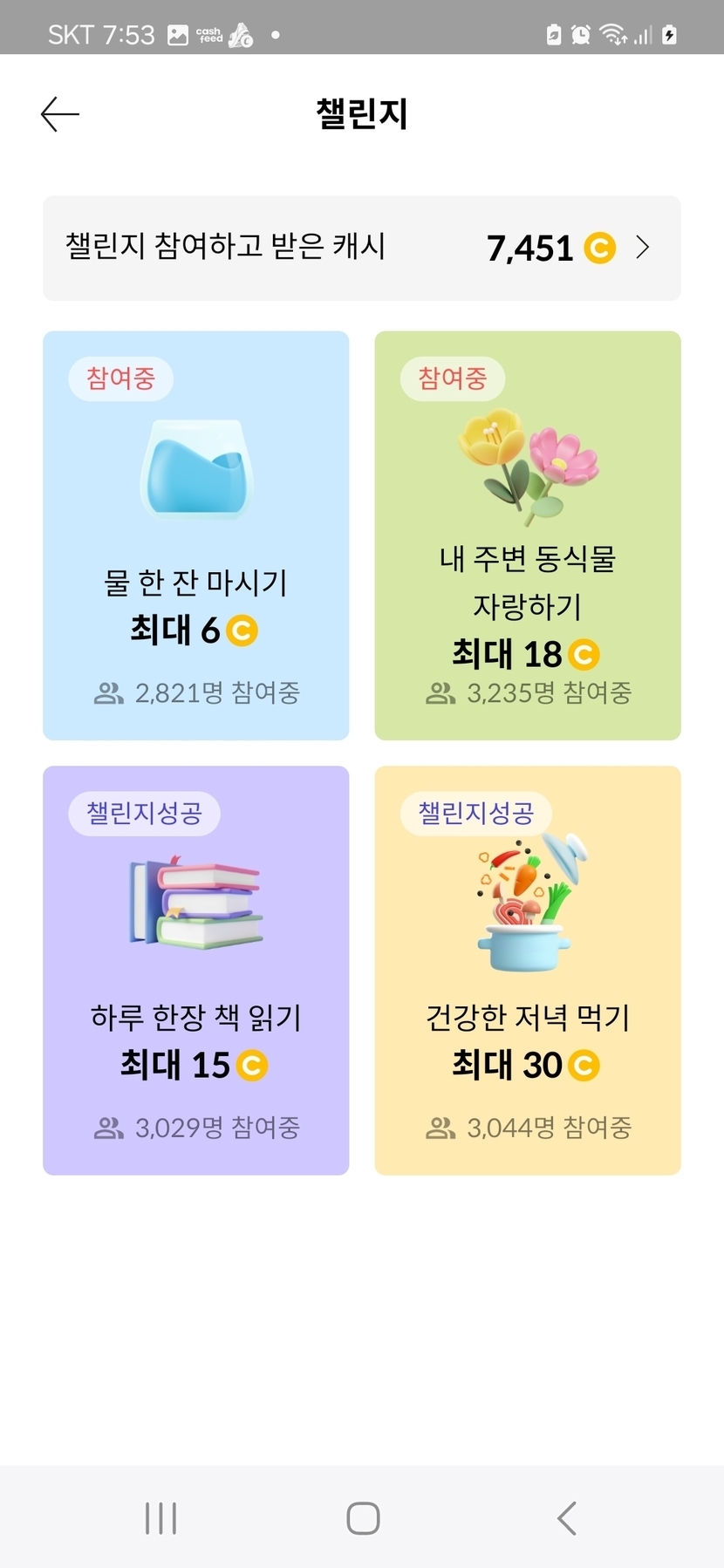Screen dimensions: 724x1568
Task: Open the 하루 한장 책 읽기 challenge
Action: (195, 970)
